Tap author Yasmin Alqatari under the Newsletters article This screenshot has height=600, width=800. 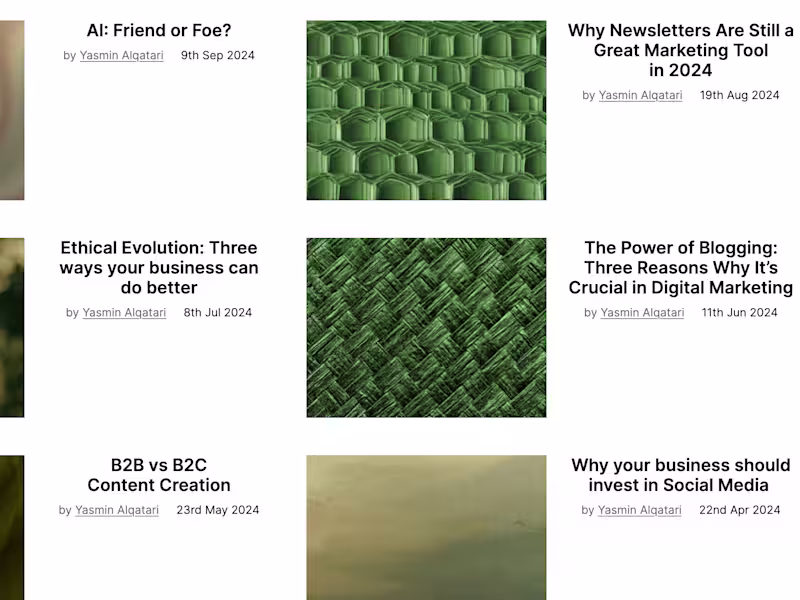click(x=640, y=96)
